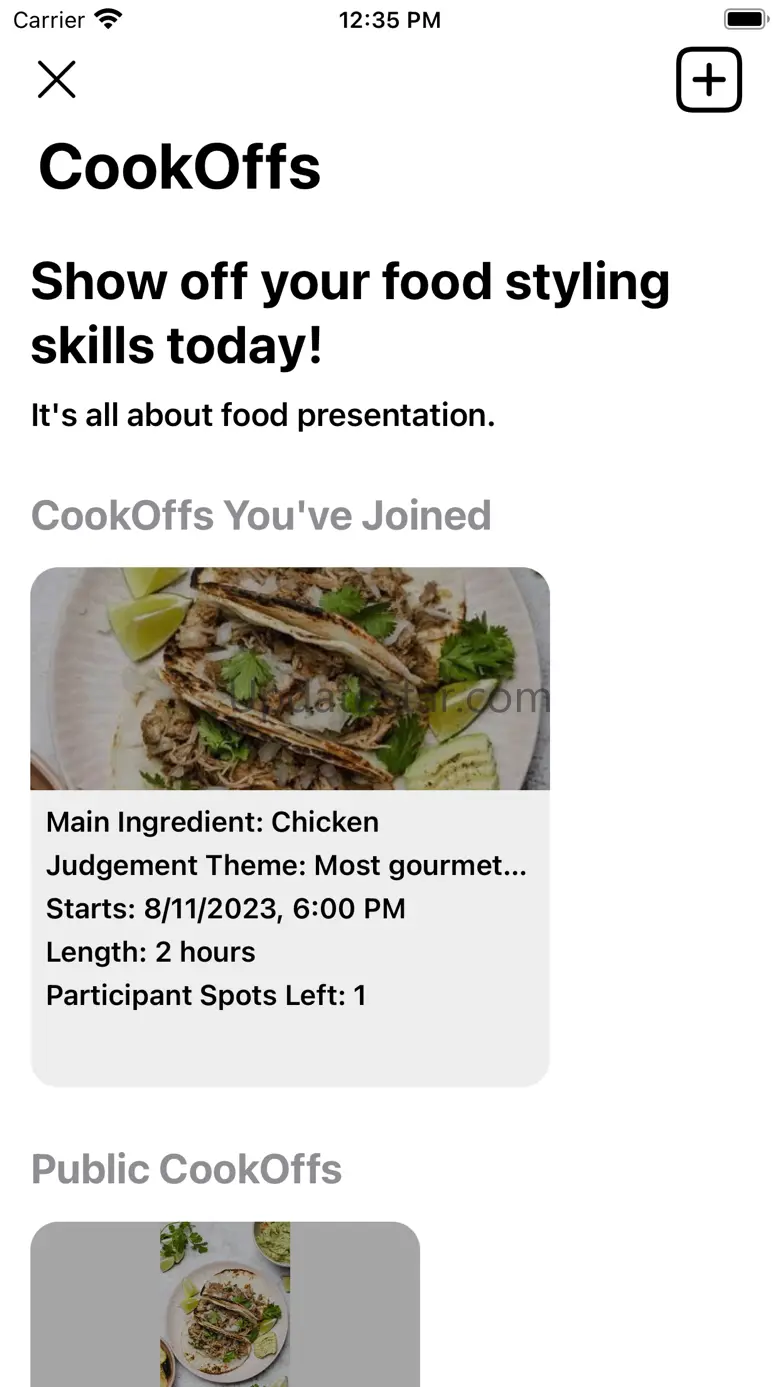780x1387 pixels.
Task: Open the joined Chicken CookOff card
Action: [290, 827]
